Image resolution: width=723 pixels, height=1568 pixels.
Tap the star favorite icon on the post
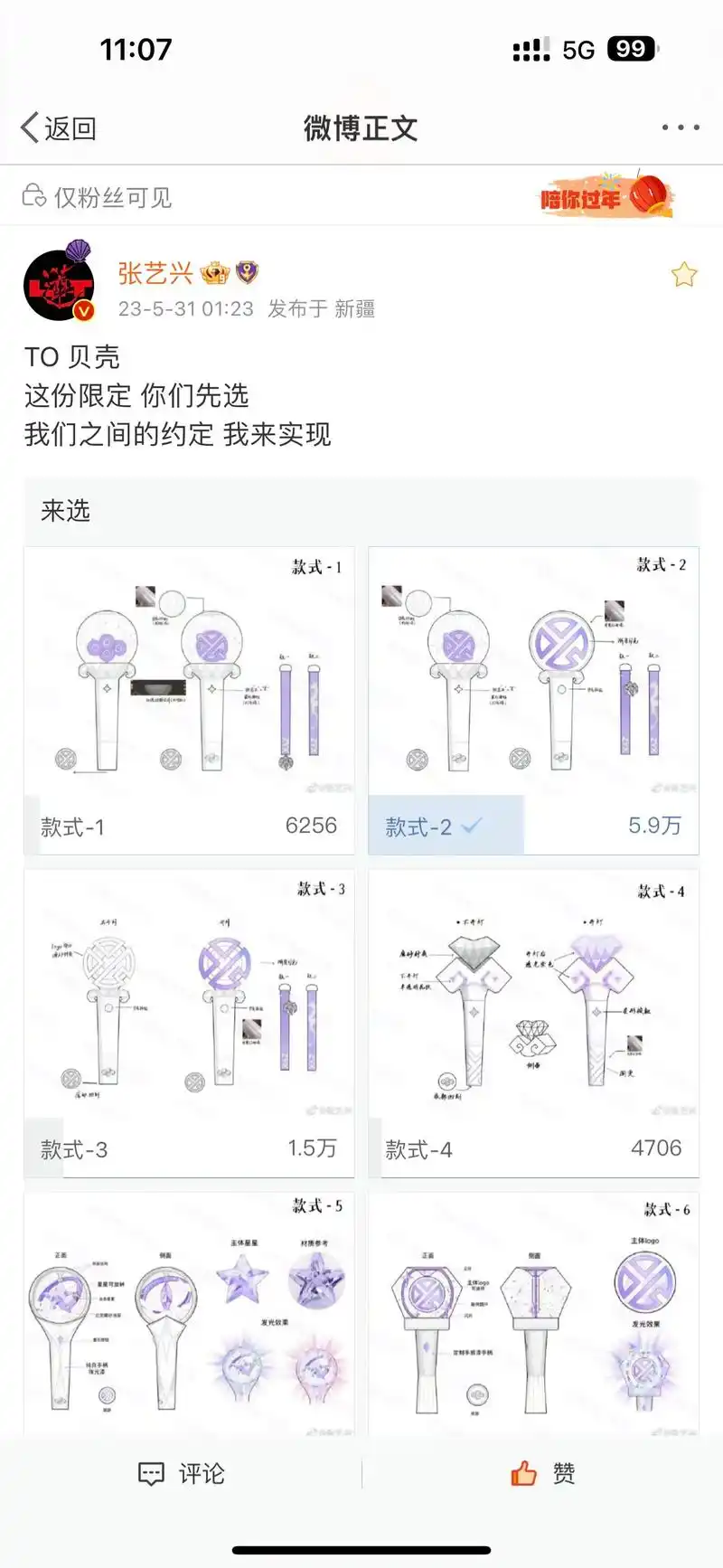(684, 274)
